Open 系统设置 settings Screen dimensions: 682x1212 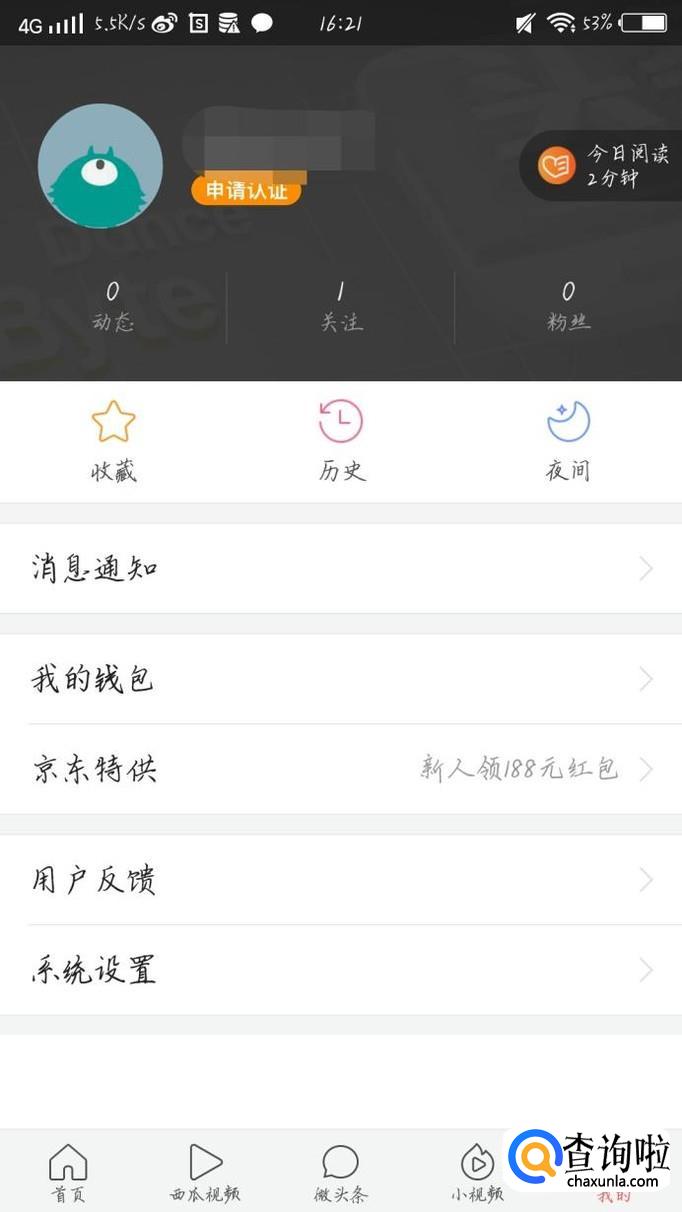pos(340,970)
